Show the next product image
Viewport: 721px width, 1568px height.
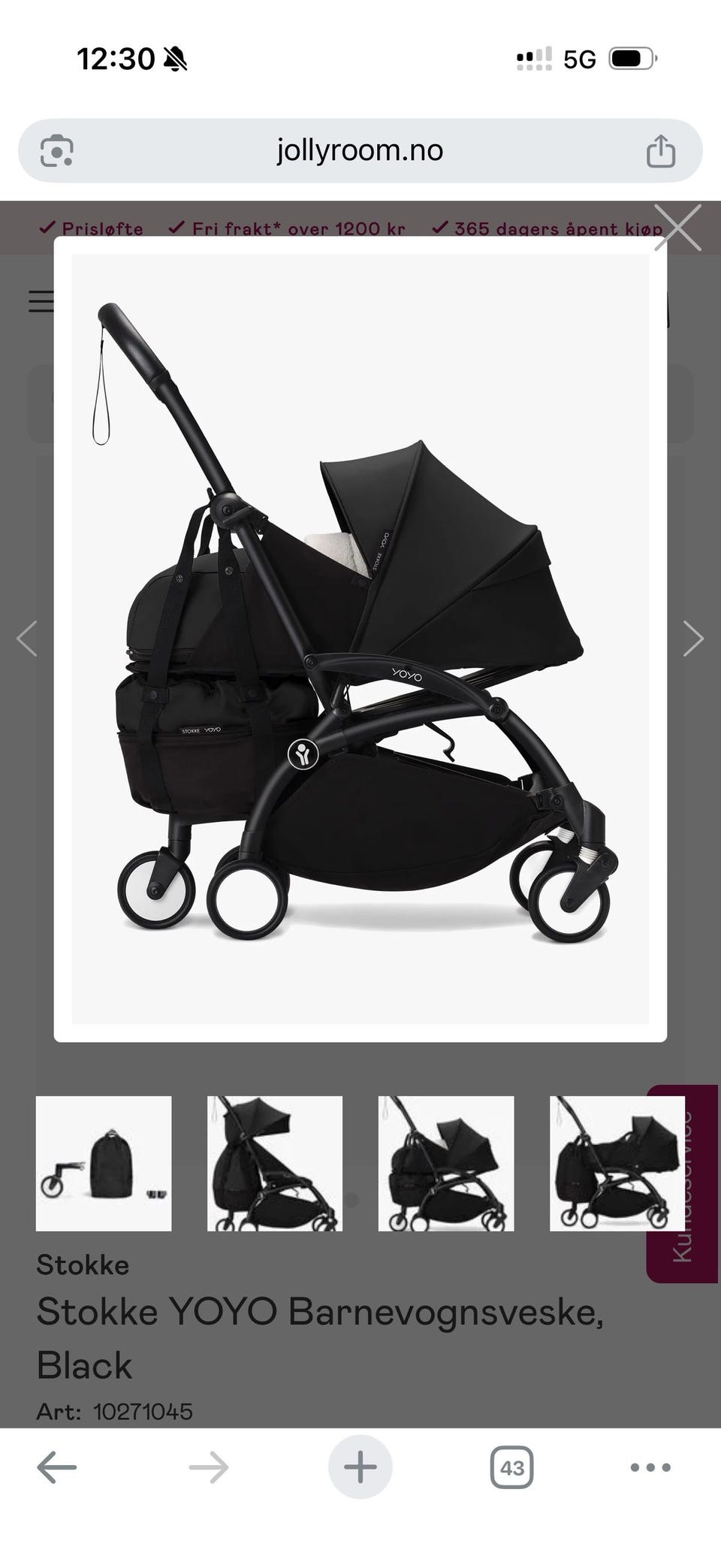pyautogui.click(x=692, y=639)
